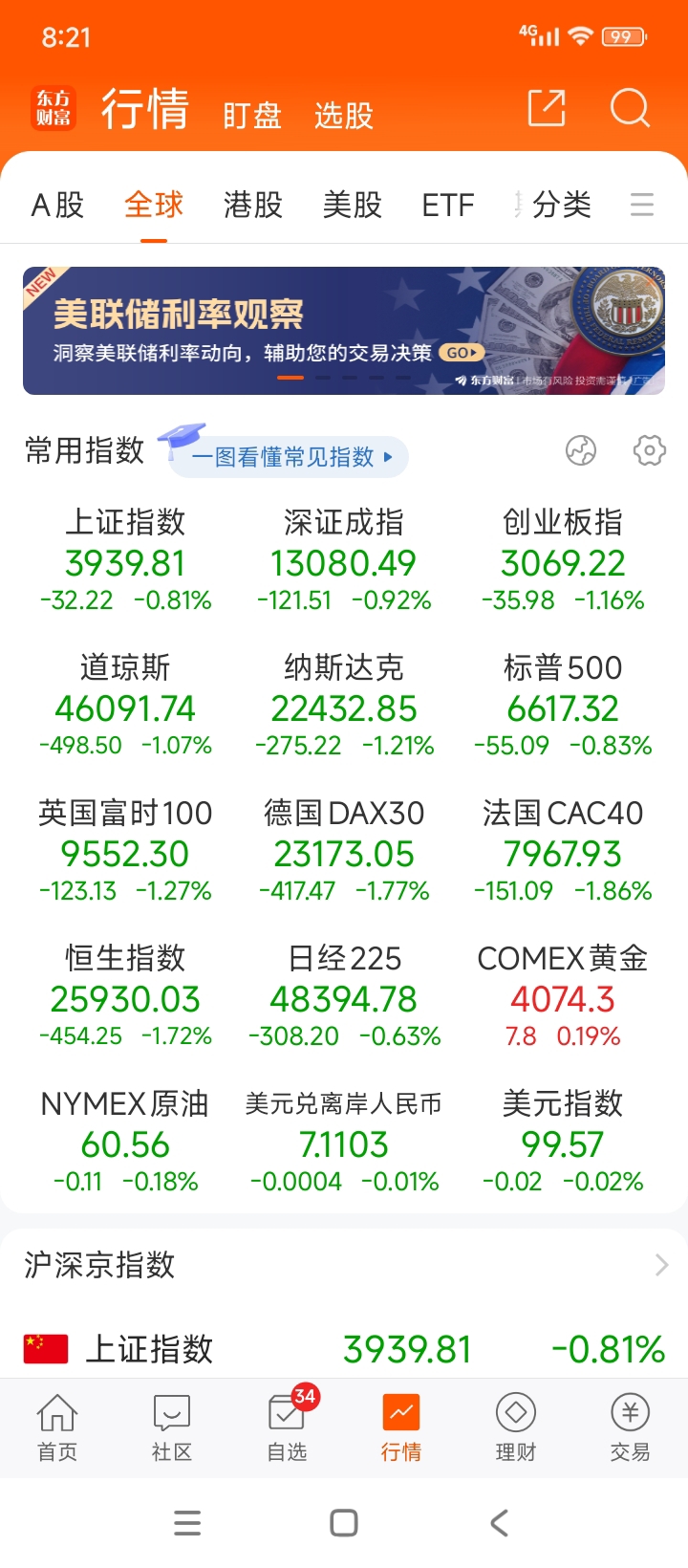
Task: Open 一图看懂常见指数 link
Action: point(289,456)
